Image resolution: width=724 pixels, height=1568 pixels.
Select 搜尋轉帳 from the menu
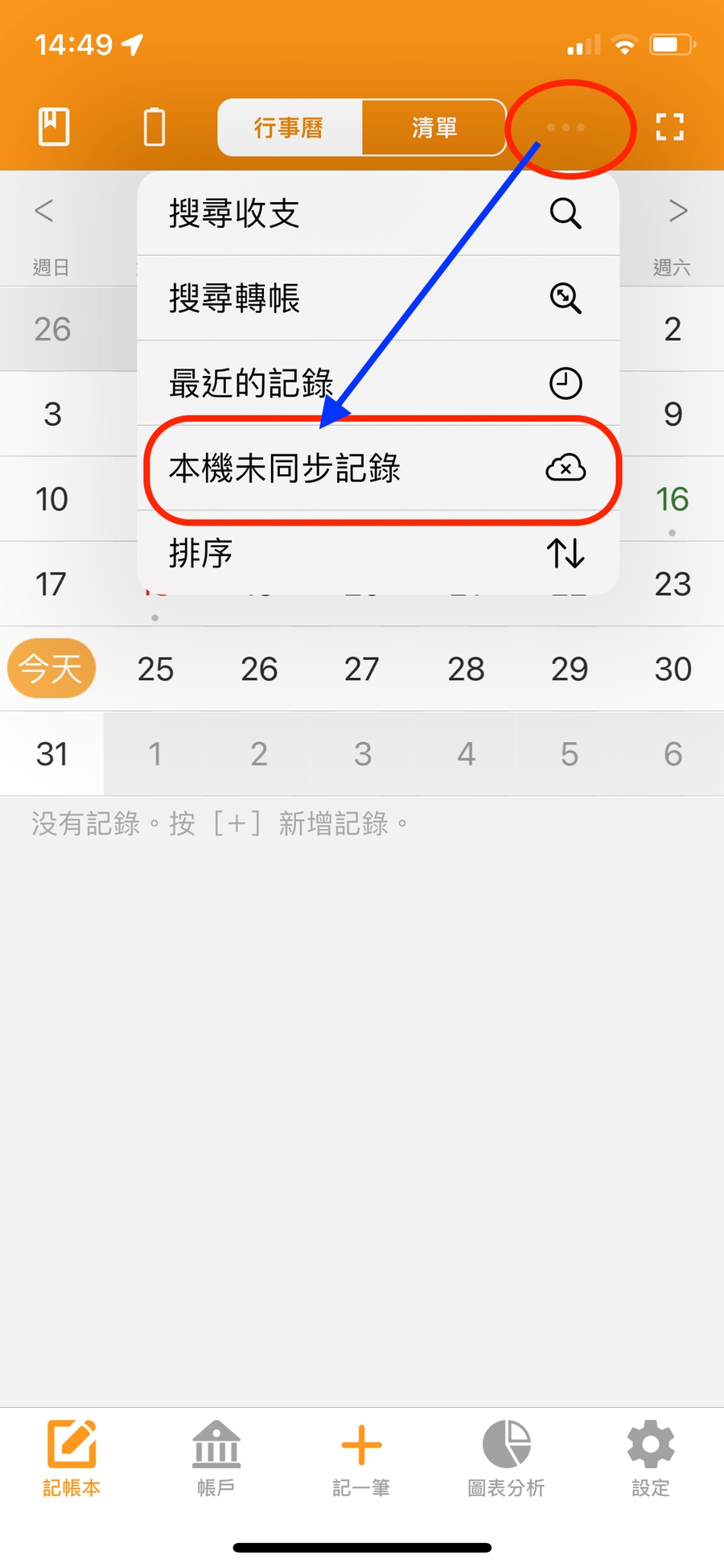(x=378, y=298)
